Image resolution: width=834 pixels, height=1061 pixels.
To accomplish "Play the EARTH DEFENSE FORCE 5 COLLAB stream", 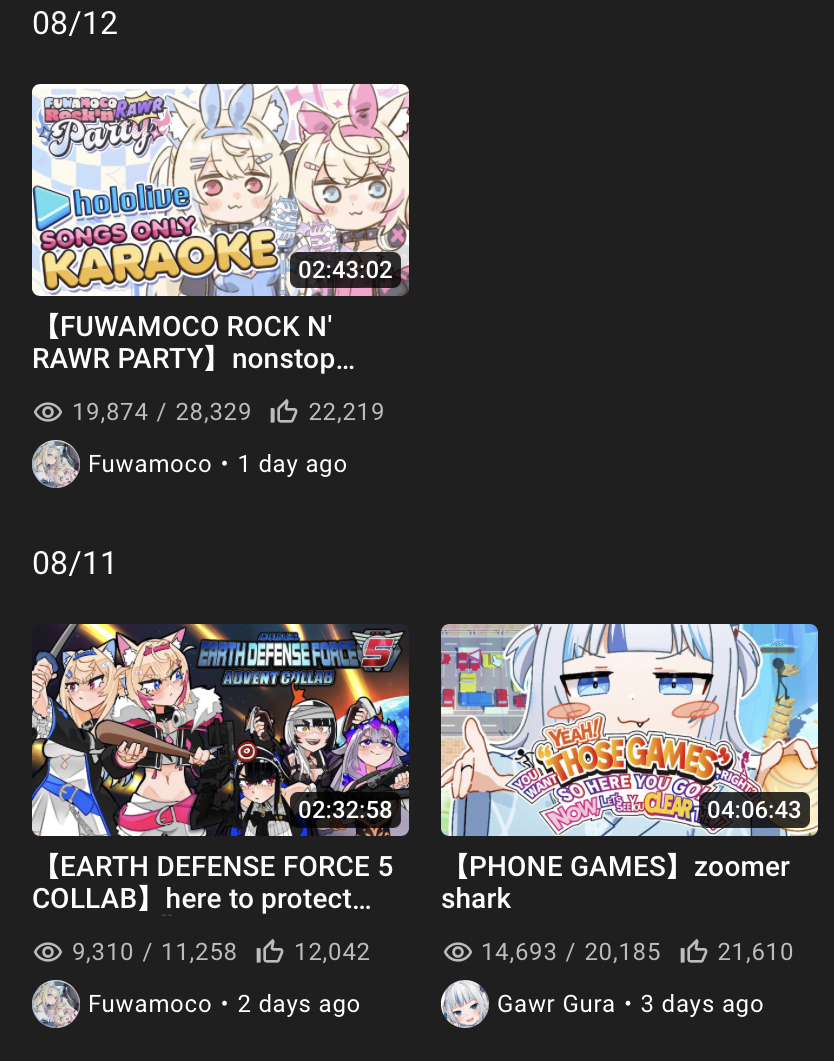I will tap(220, 730).
